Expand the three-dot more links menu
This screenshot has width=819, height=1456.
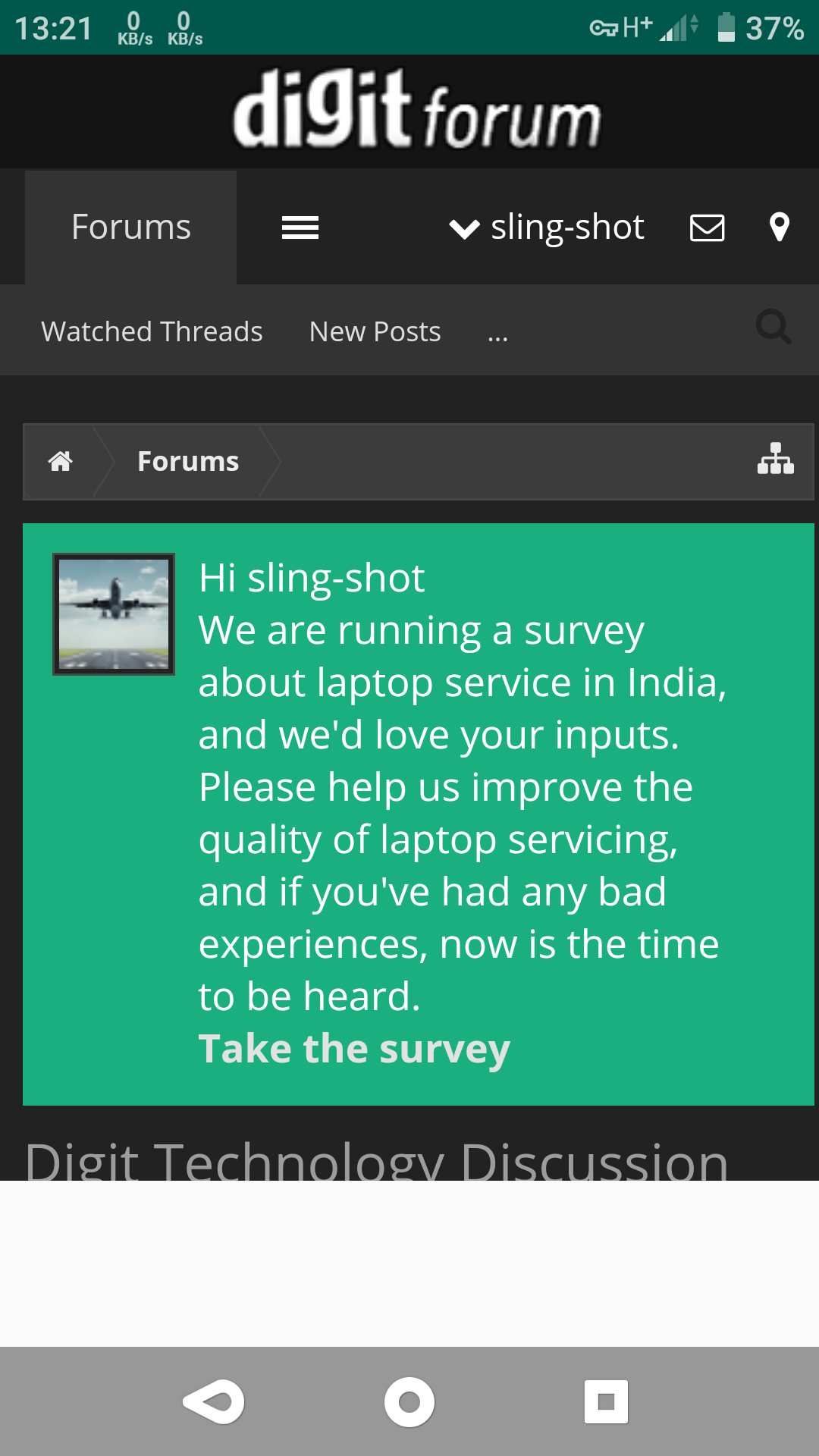click(x=497, y=333)
